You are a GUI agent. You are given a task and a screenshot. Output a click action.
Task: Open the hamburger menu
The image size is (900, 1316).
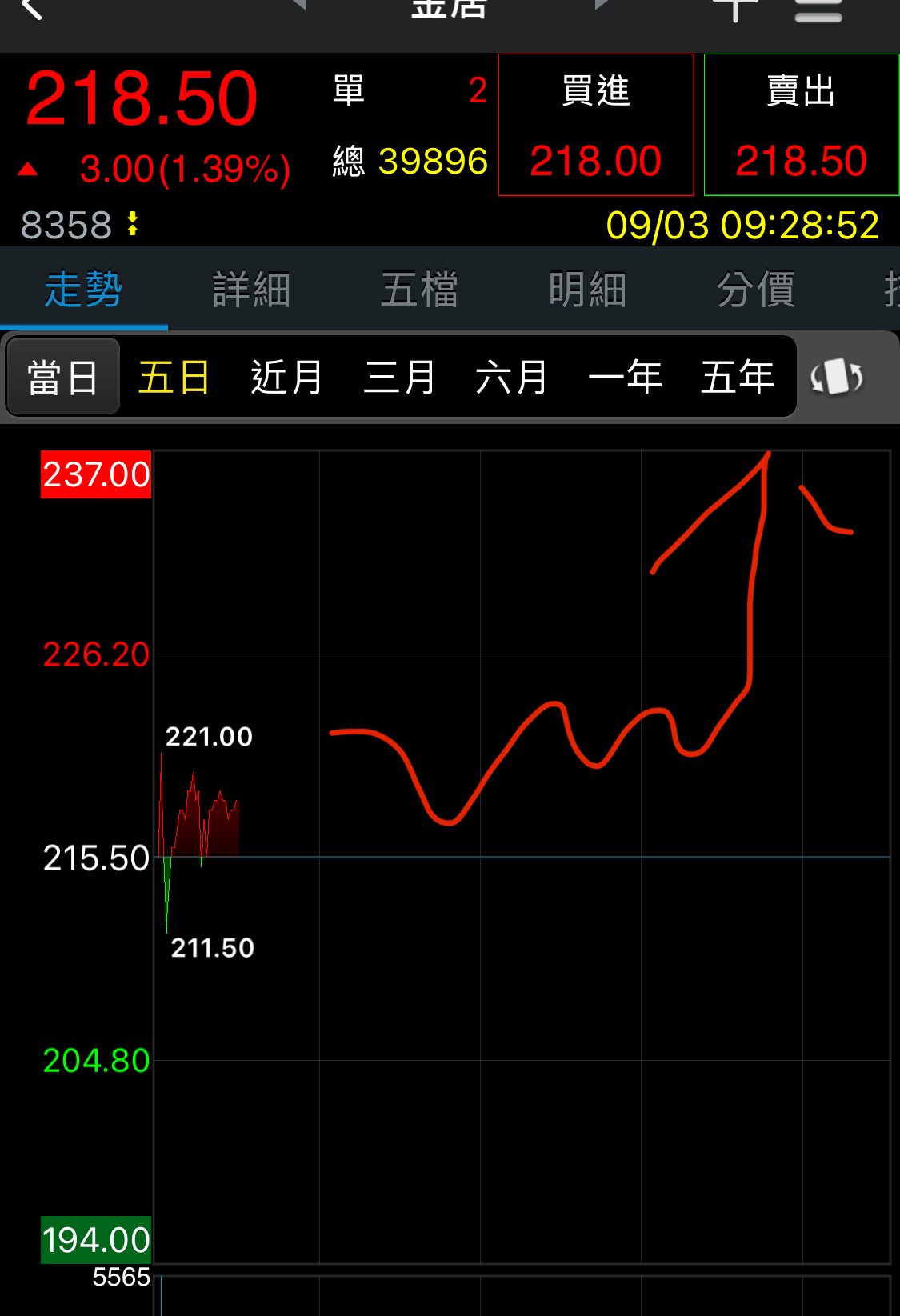(x=818, y=11)
